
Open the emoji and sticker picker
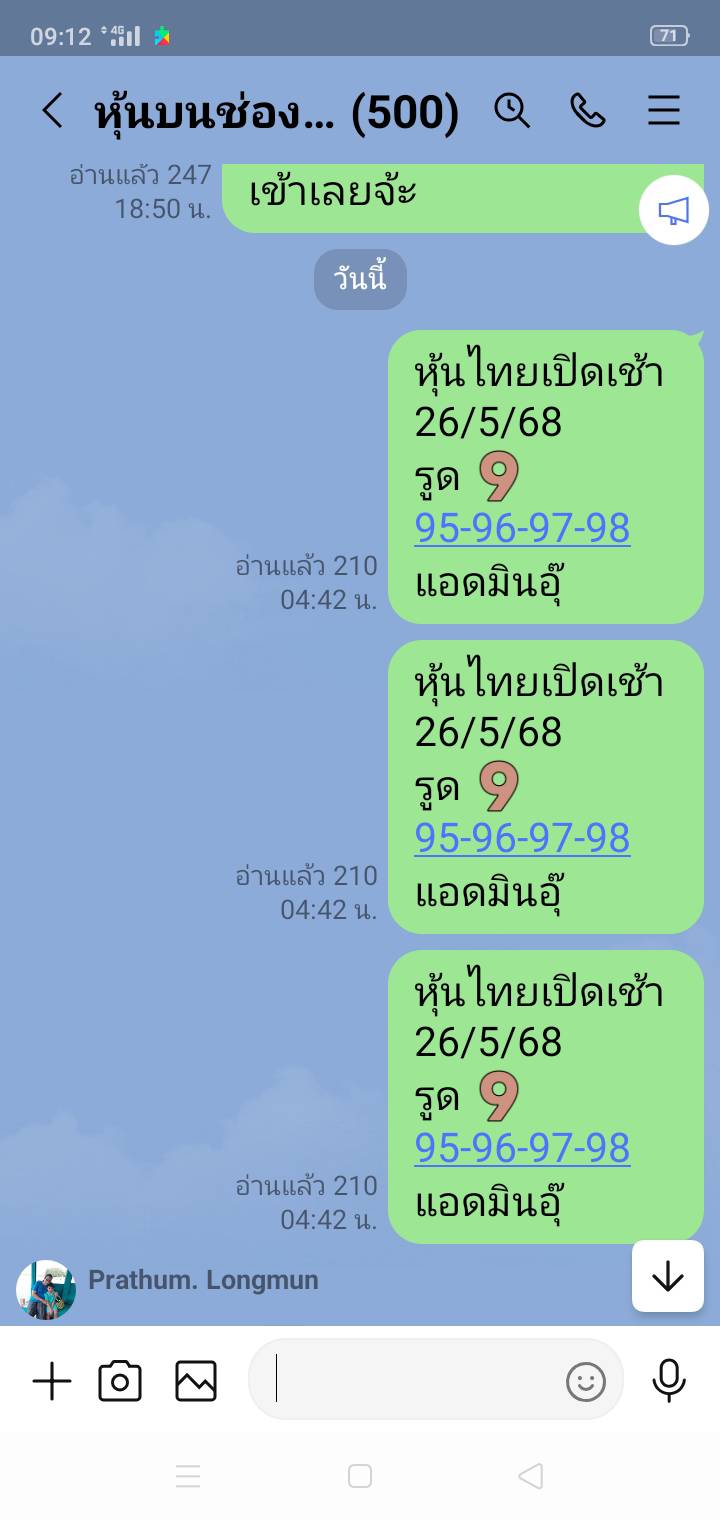coord(586,1382)
